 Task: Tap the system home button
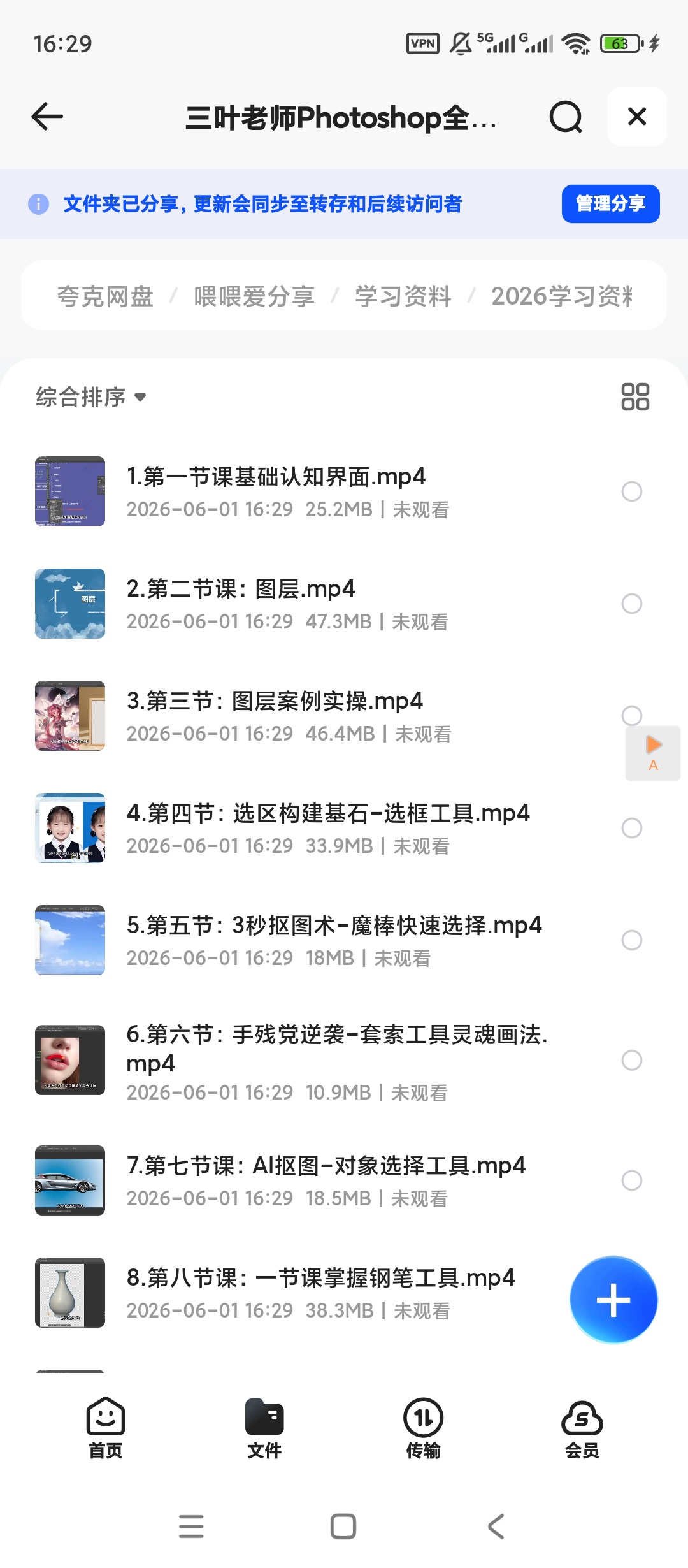(343, 1527)
